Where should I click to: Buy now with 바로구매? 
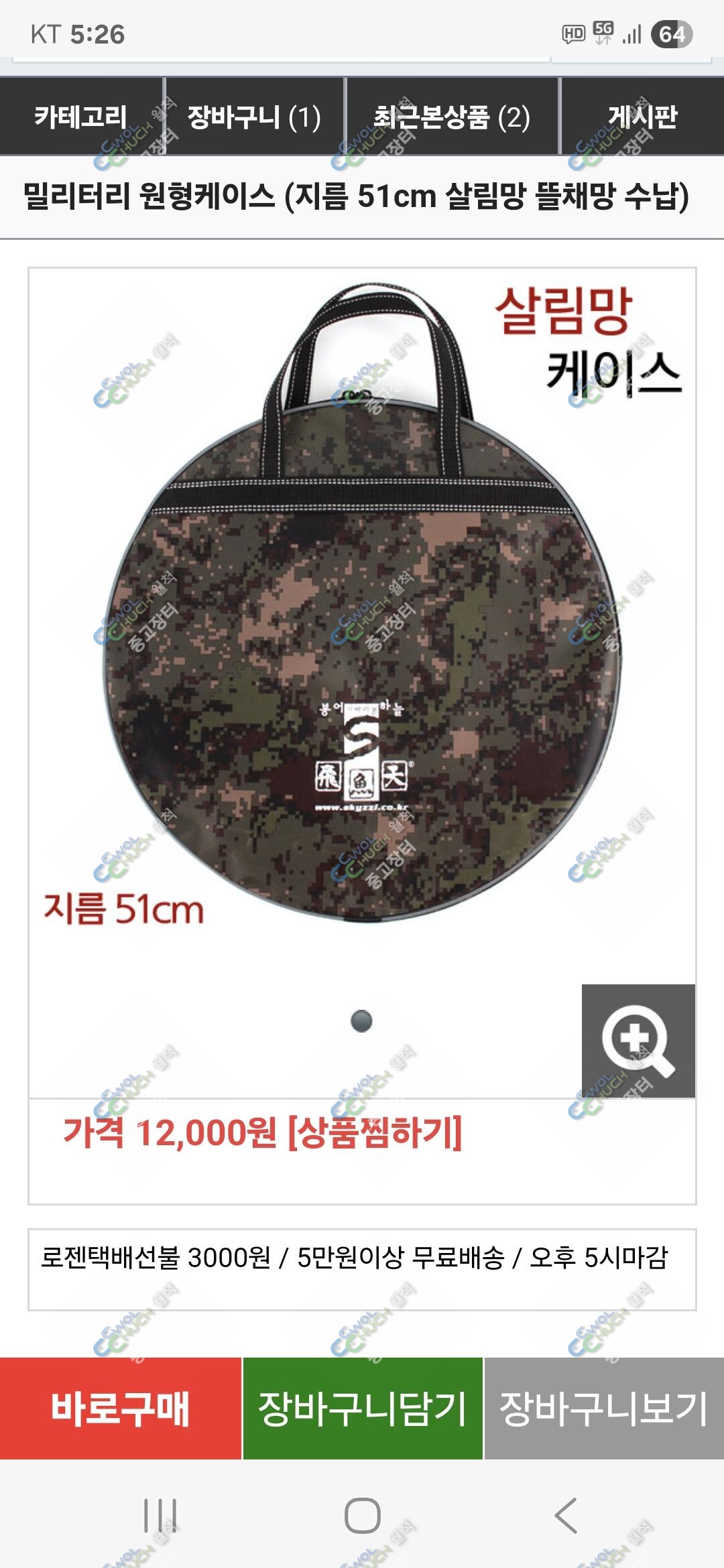[x=121, y=1408]
